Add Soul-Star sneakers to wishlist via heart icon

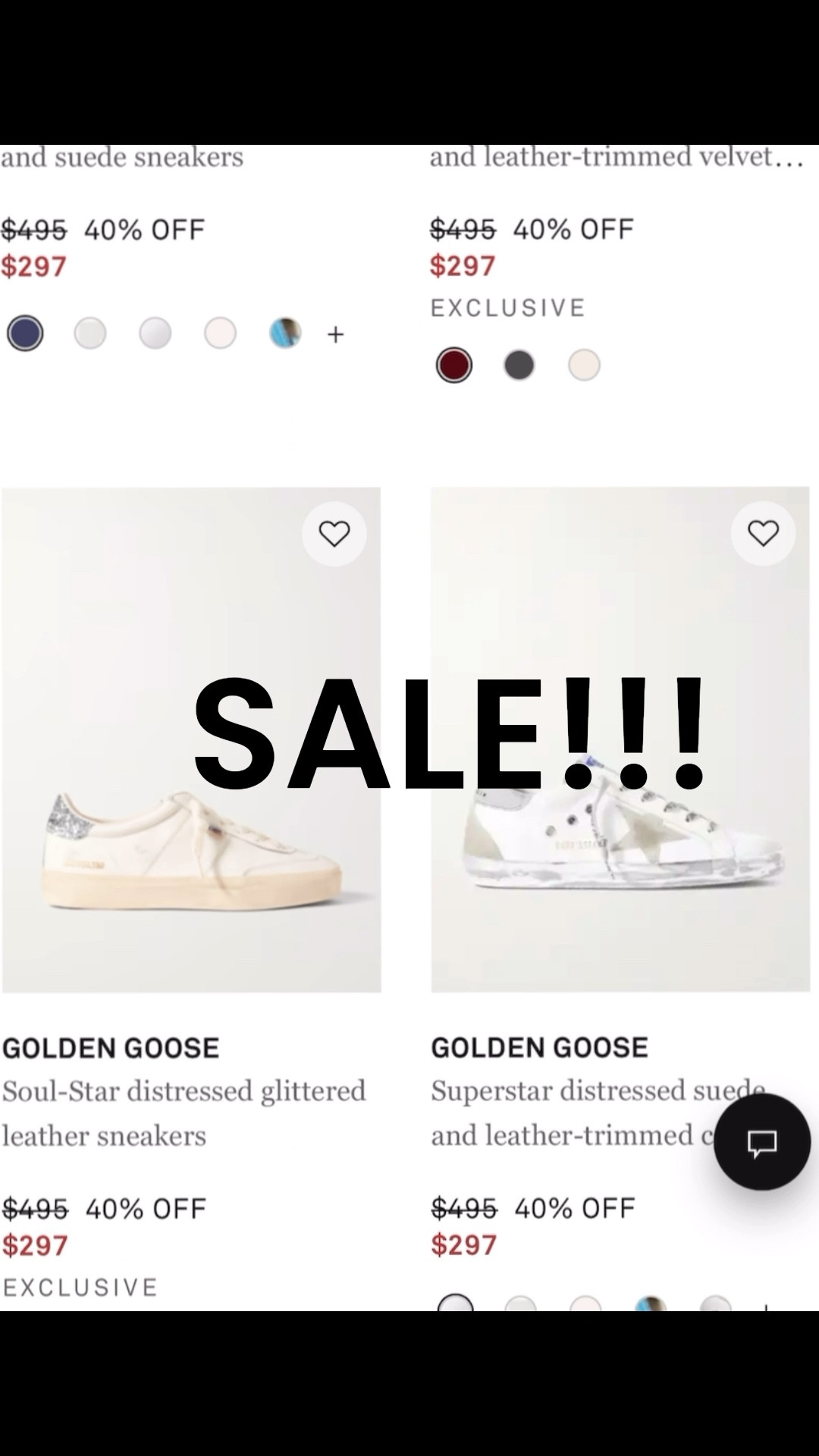[x=334, y=533]
